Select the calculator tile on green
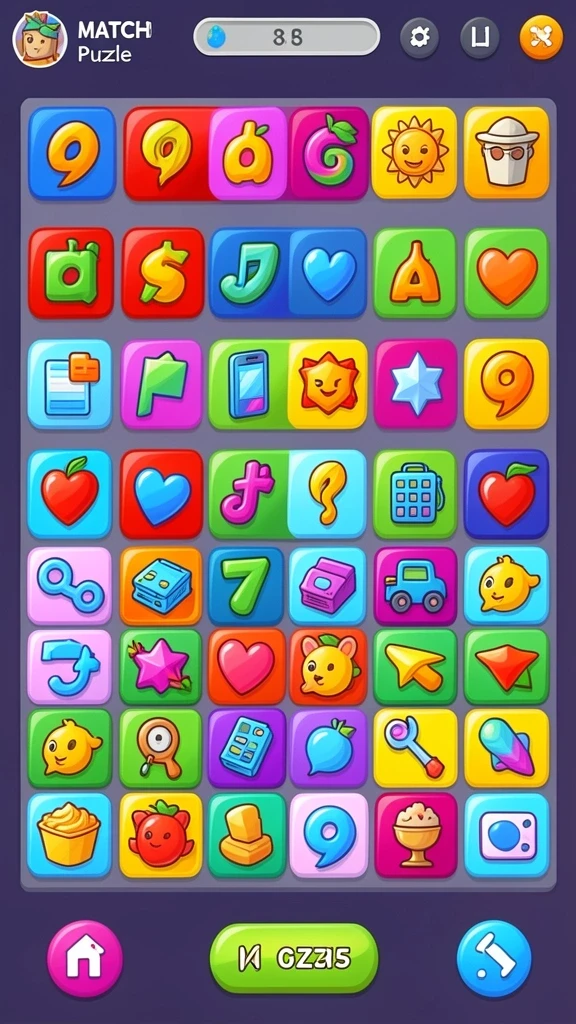The width and height of the screenshot is (576, 1024). tap(415, 494)
